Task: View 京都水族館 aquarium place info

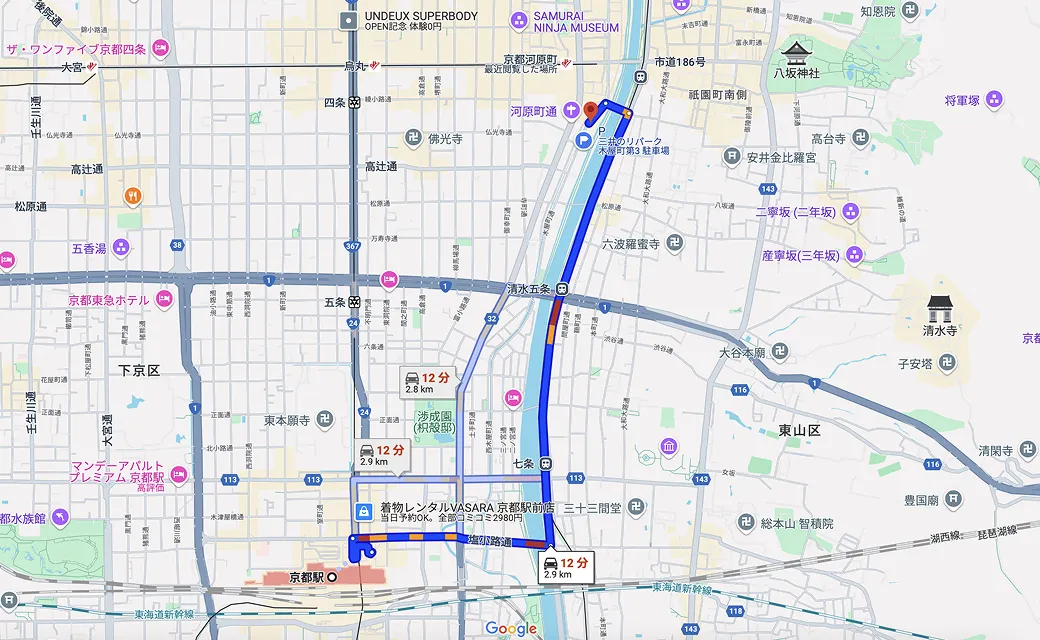Action: tap(60, 517)
